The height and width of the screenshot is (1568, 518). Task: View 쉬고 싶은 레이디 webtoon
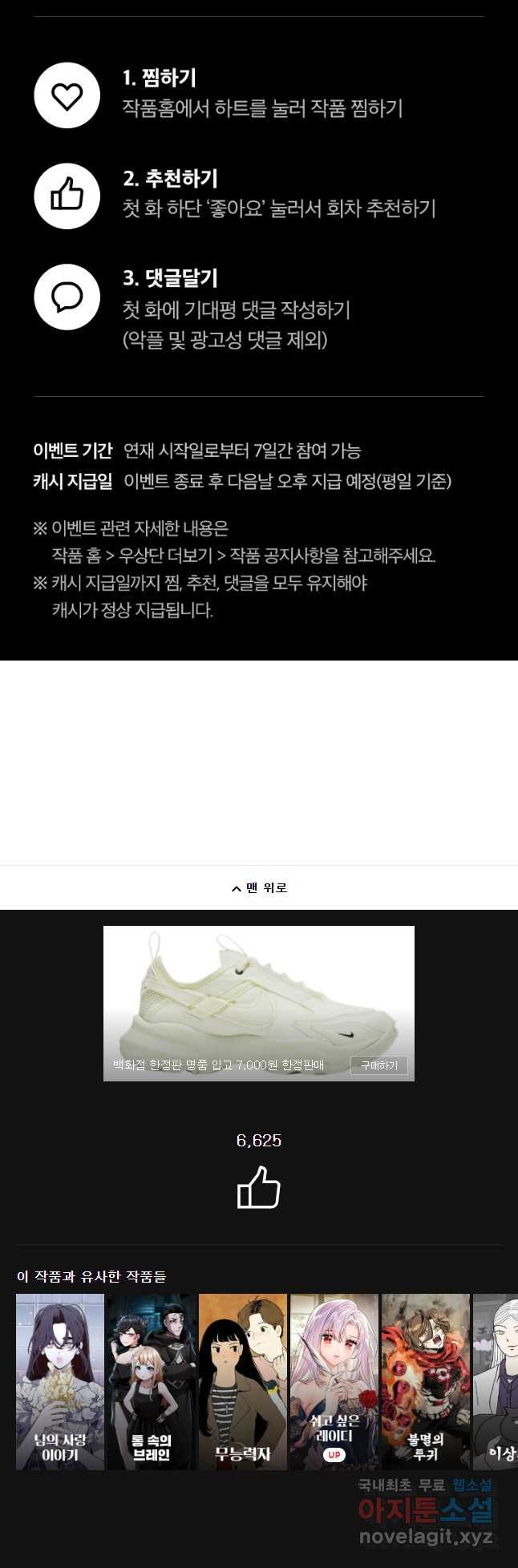pyautogui.click(x=334, y=1381)
